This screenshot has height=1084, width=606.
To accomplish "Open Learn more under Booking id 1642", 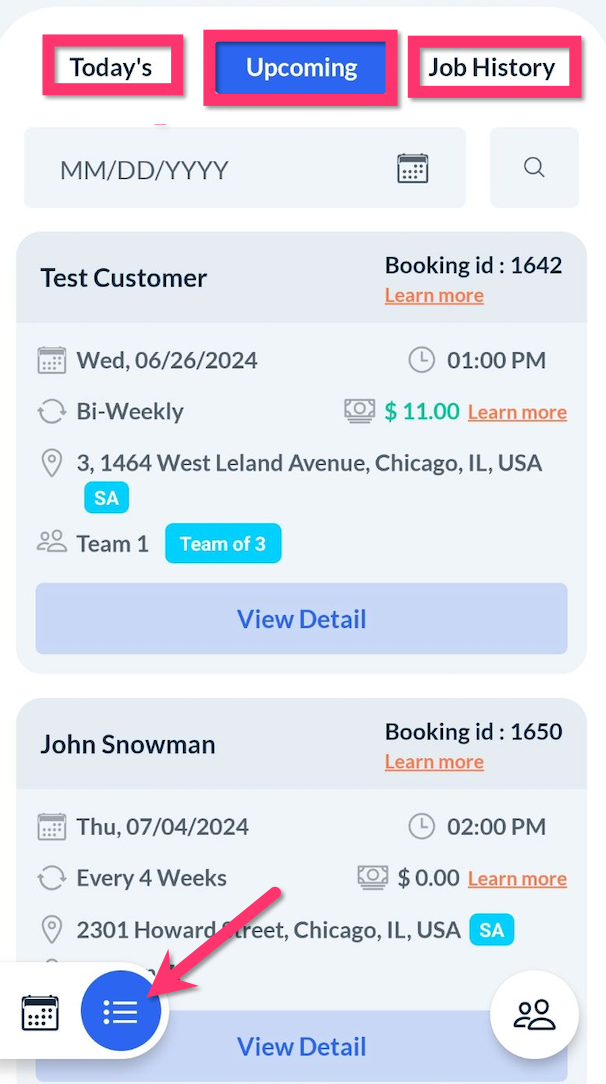I will tap(434, 296).
